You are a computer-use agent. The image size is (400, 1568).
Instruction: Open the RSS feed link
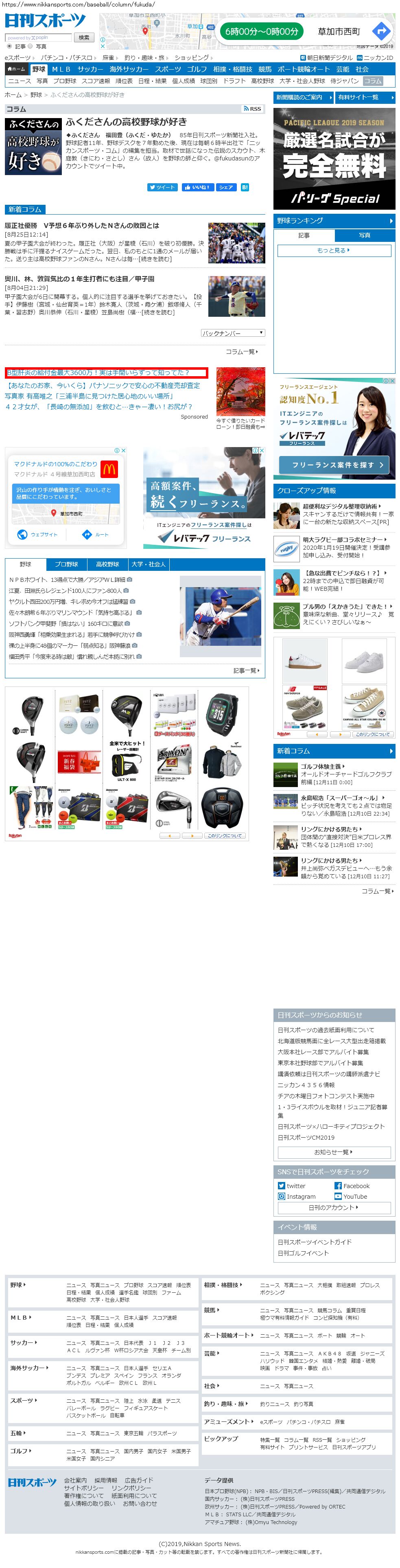[x=252, y=109]
